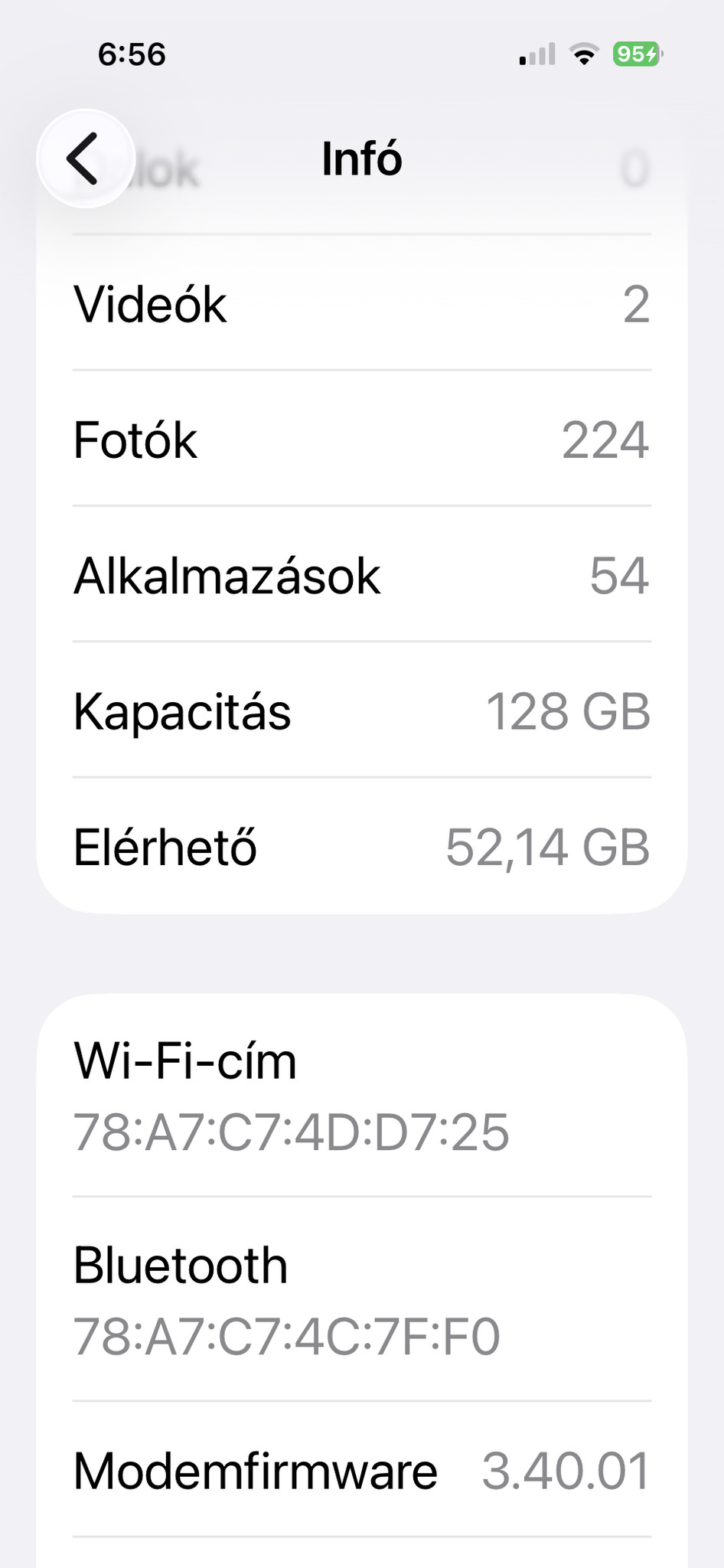
Task: Go back from the Infó screen
Action: (x=85, y=158)
